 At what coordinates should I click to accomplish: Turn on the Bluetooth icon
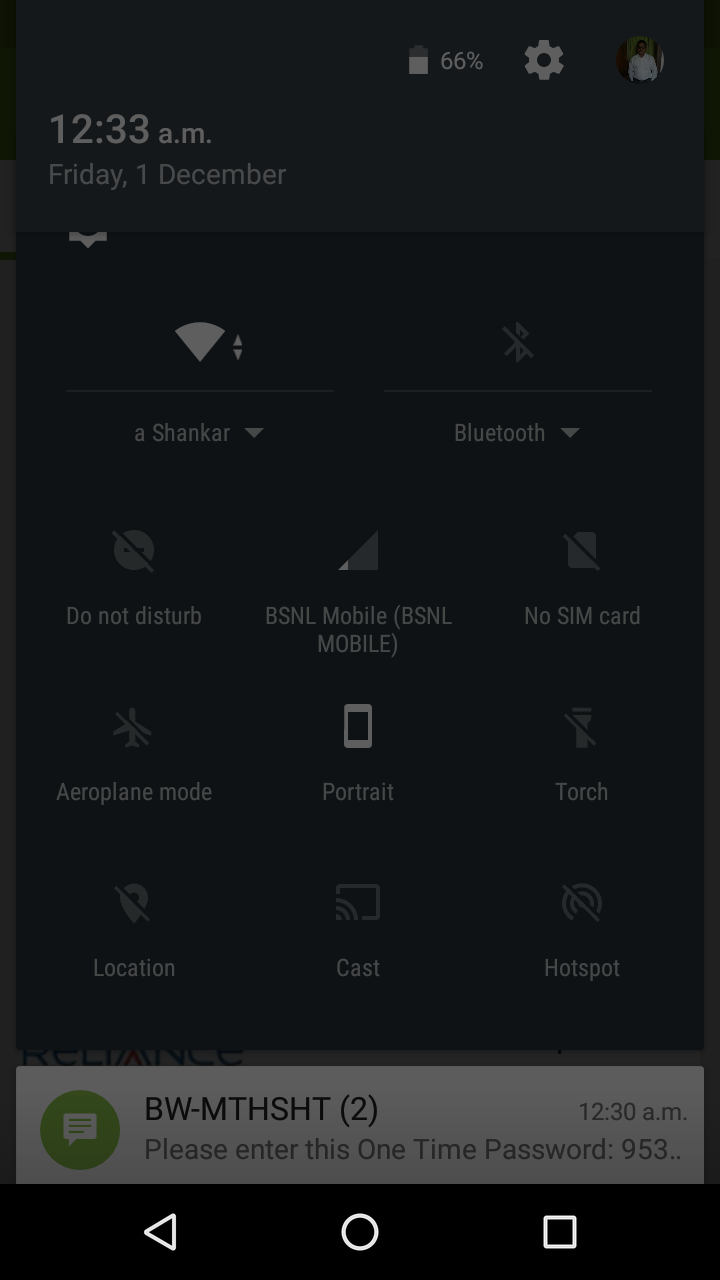[518, 343]
